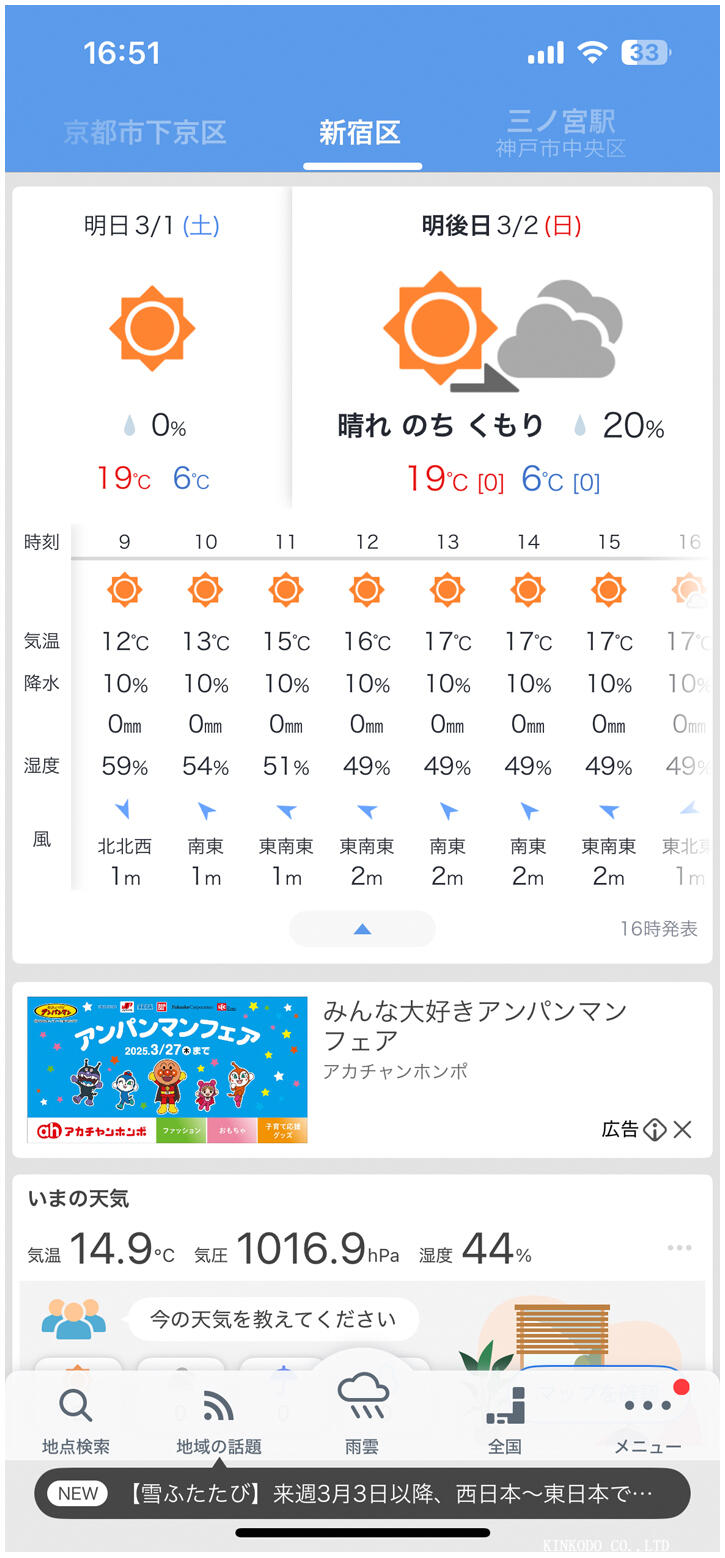
Task: Select the 新宿区 location tab
Action: point(360,133)
